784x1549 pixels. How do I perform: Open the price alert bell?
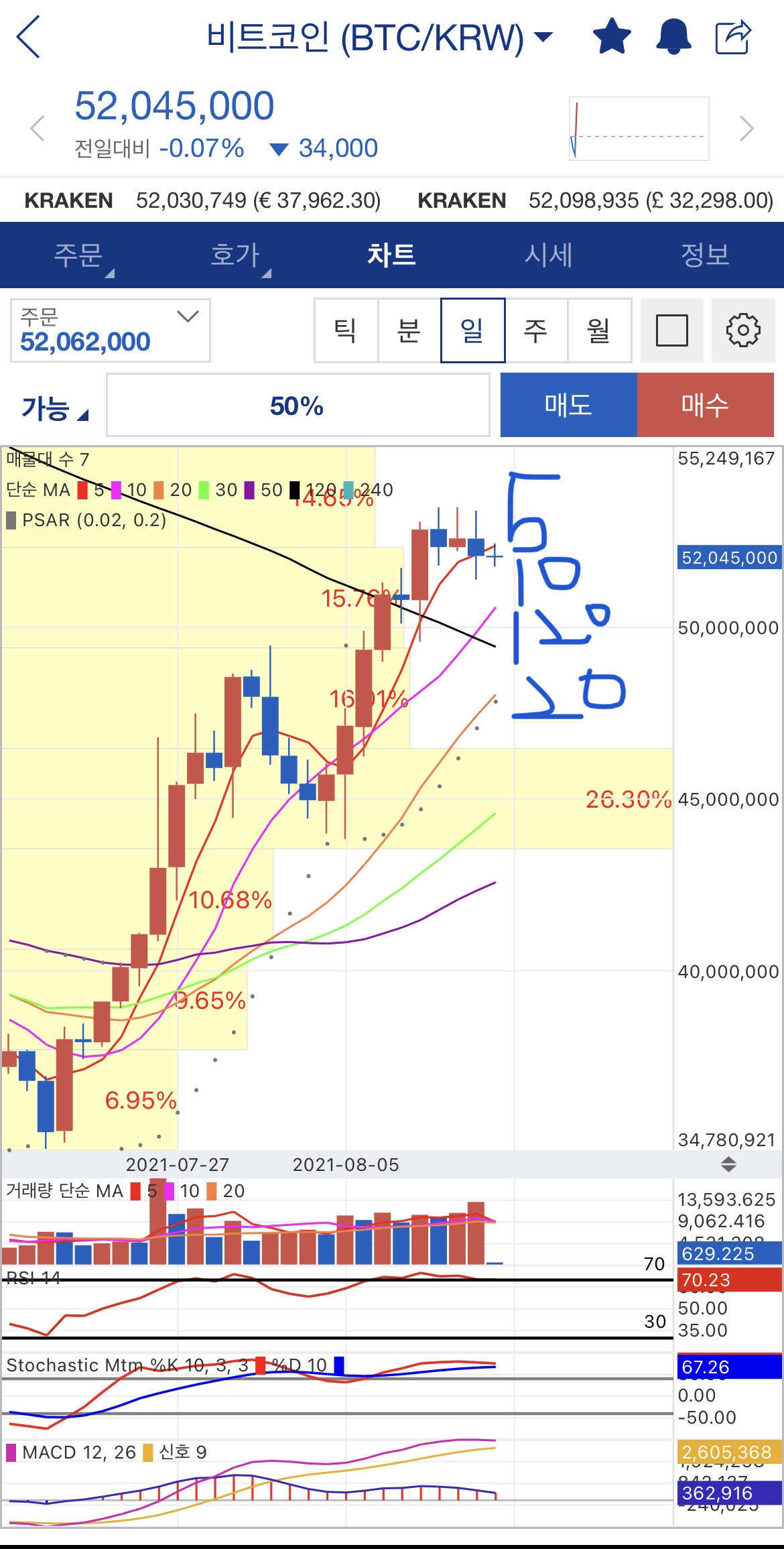673,37
